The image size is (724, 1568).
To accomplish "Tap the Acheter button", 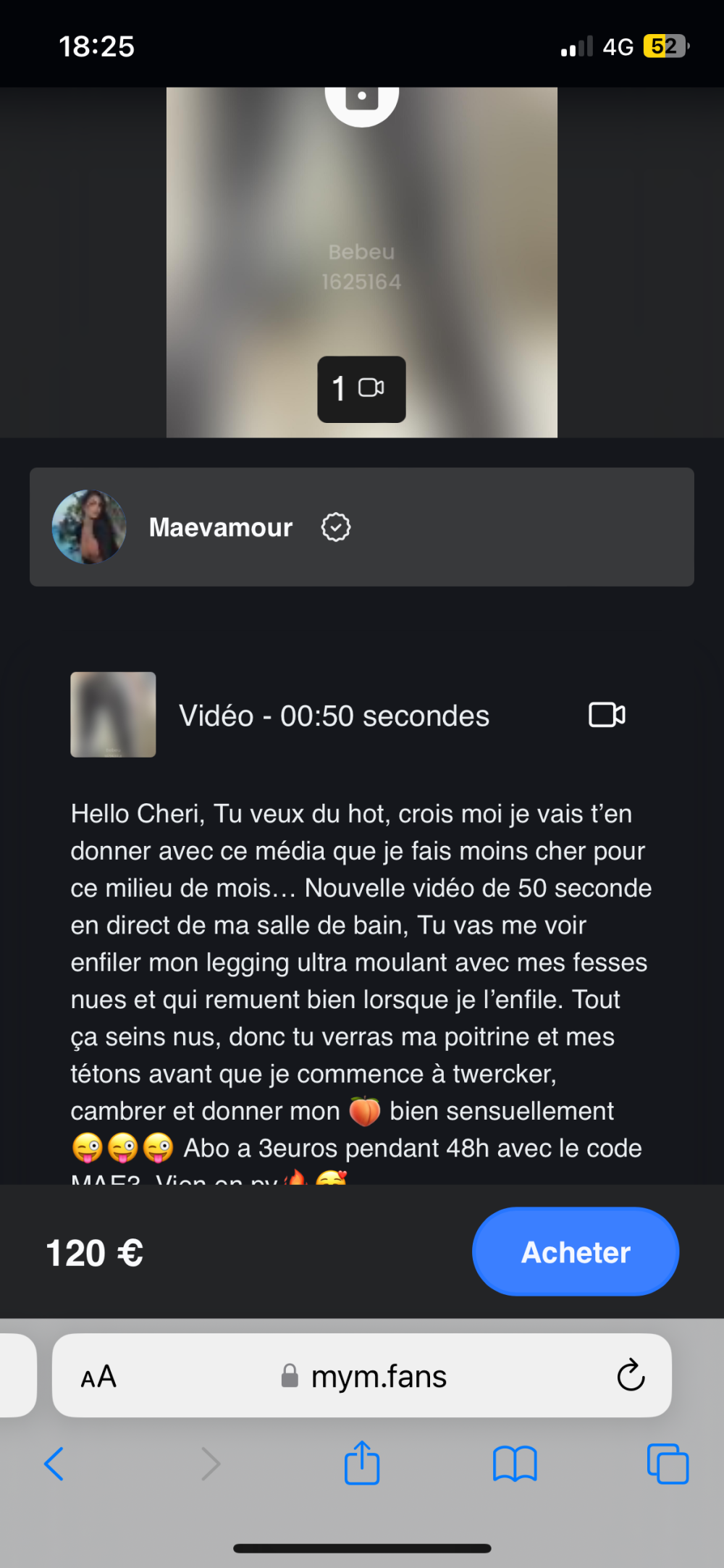I will (576, 1252).
